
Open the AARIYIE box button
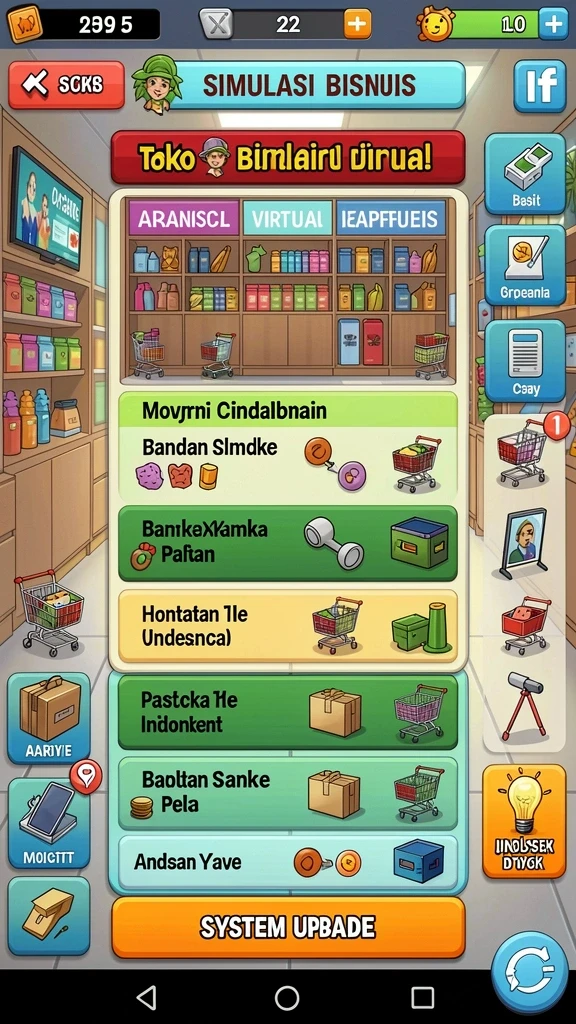point(49,718)
